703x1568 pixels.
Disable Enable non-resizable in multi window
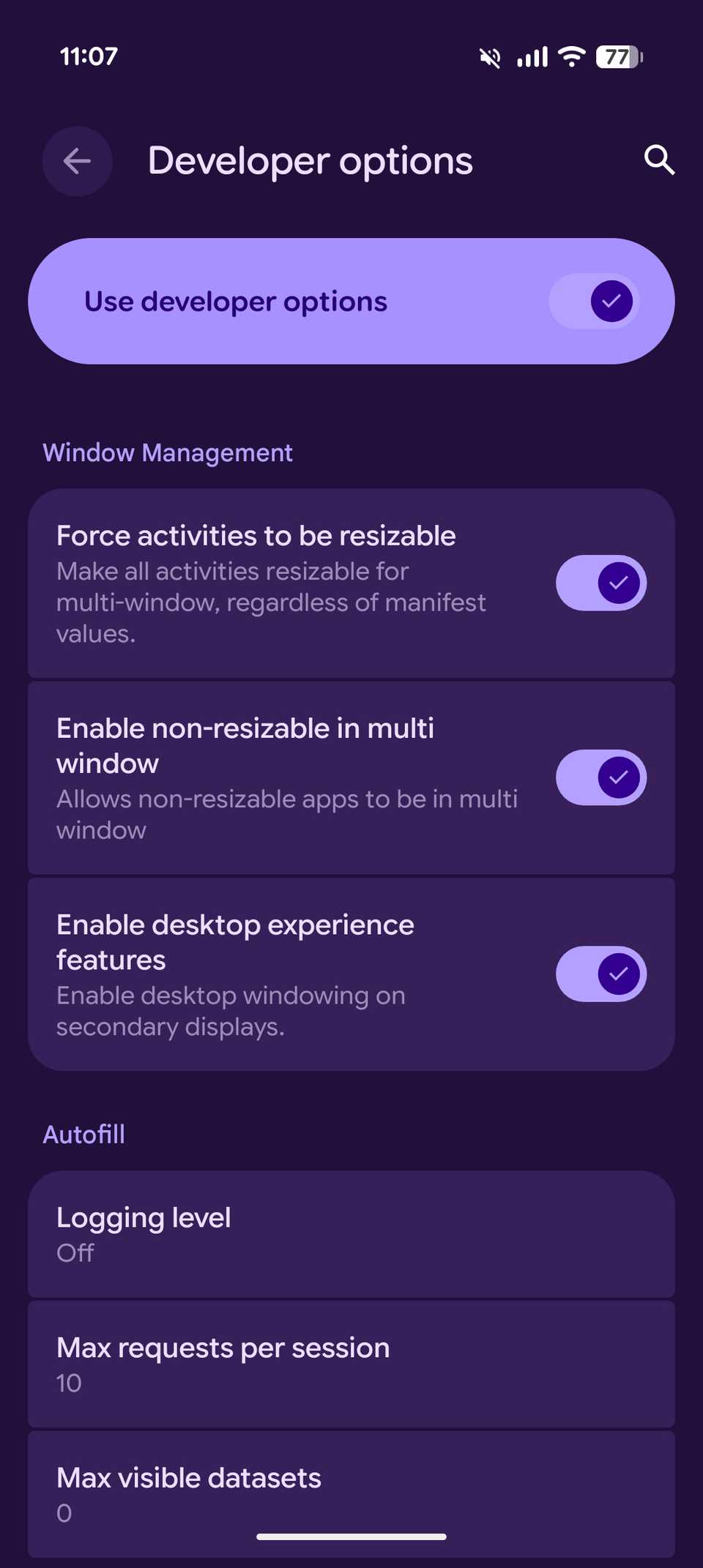(601, 777)
